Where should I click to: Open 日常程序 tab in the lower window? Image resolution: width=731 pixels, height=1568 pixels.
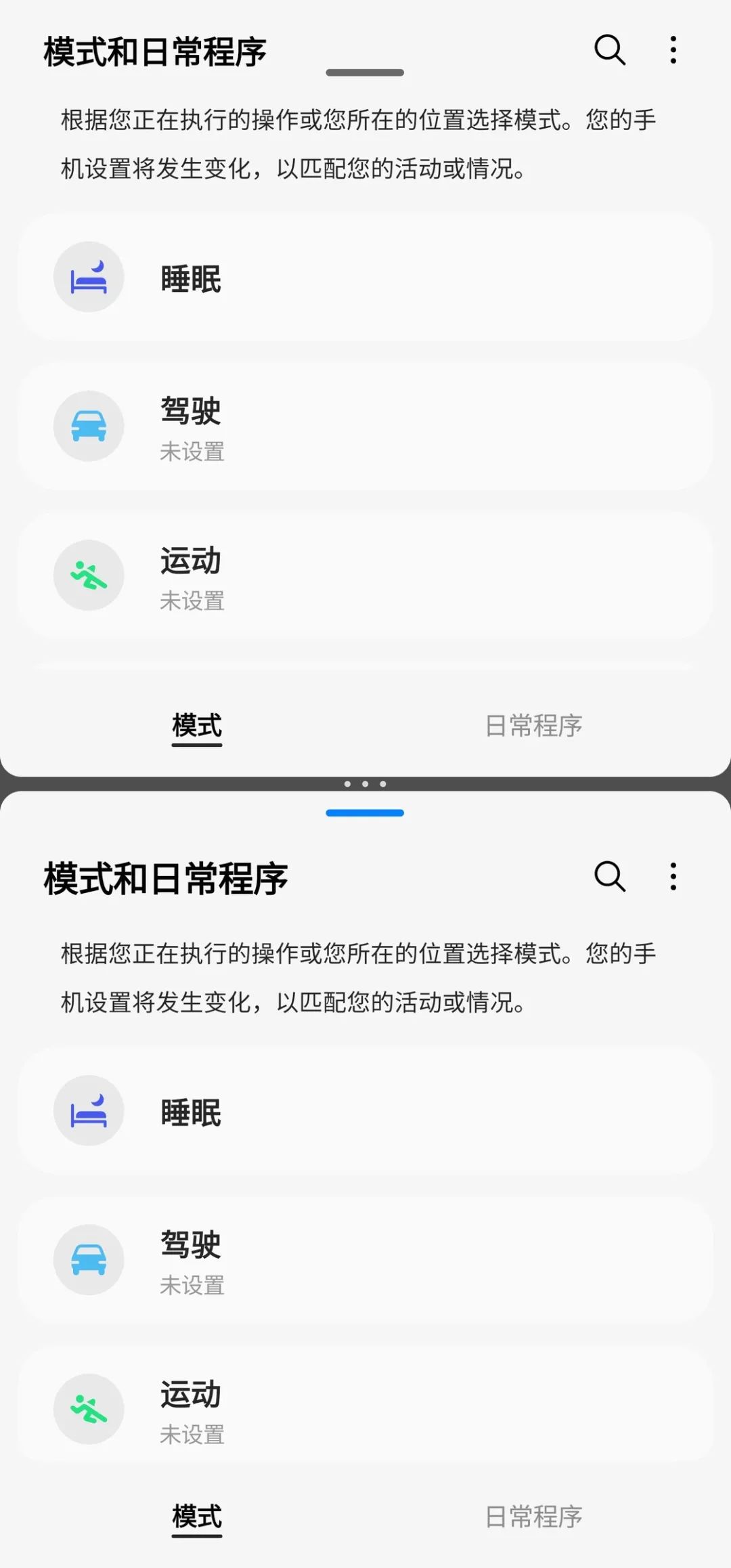pos(533,1517)
